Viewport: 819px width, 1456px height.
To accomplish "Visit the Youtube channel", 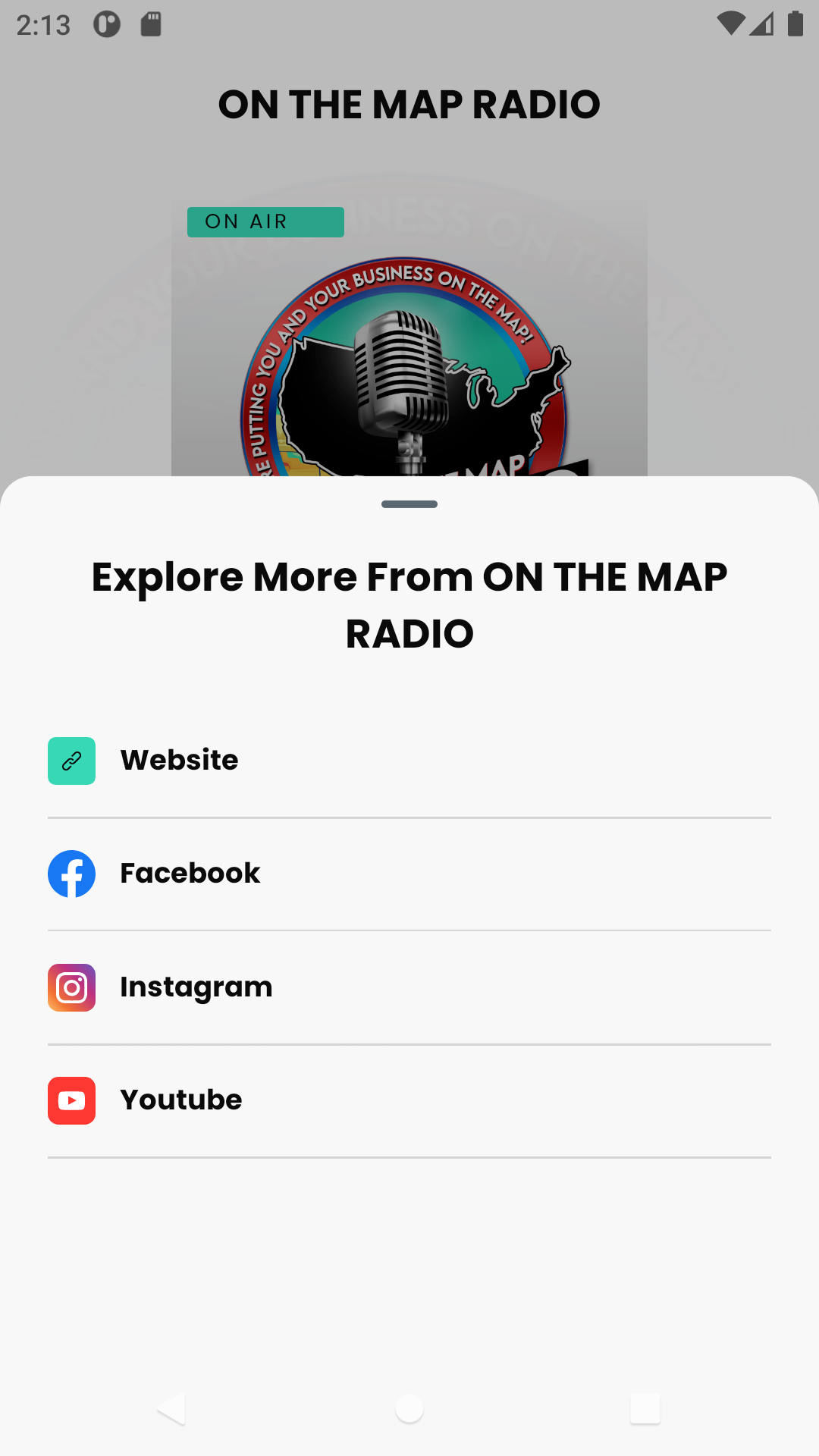I will click(180, 1100).
